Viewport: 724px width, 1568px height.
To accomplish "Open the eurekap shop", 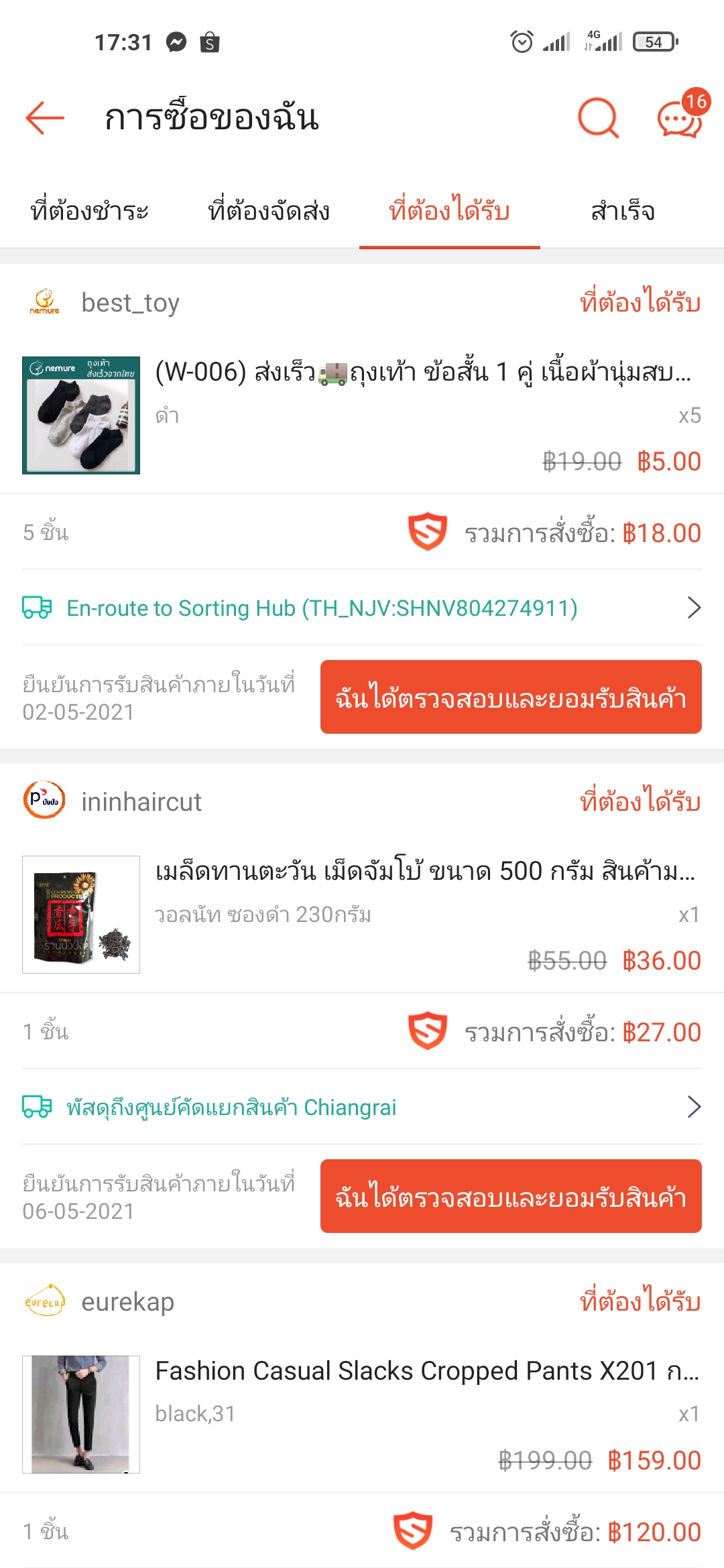I will [127, 1302].
